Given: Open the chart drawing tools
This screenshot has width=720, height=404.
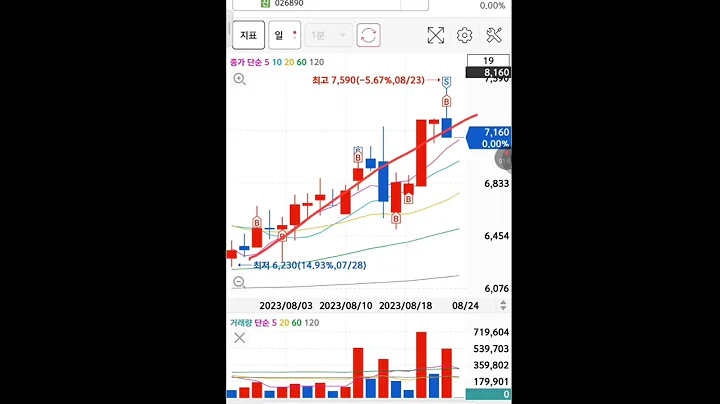Looking at the screenshot, I should point(494,35).
